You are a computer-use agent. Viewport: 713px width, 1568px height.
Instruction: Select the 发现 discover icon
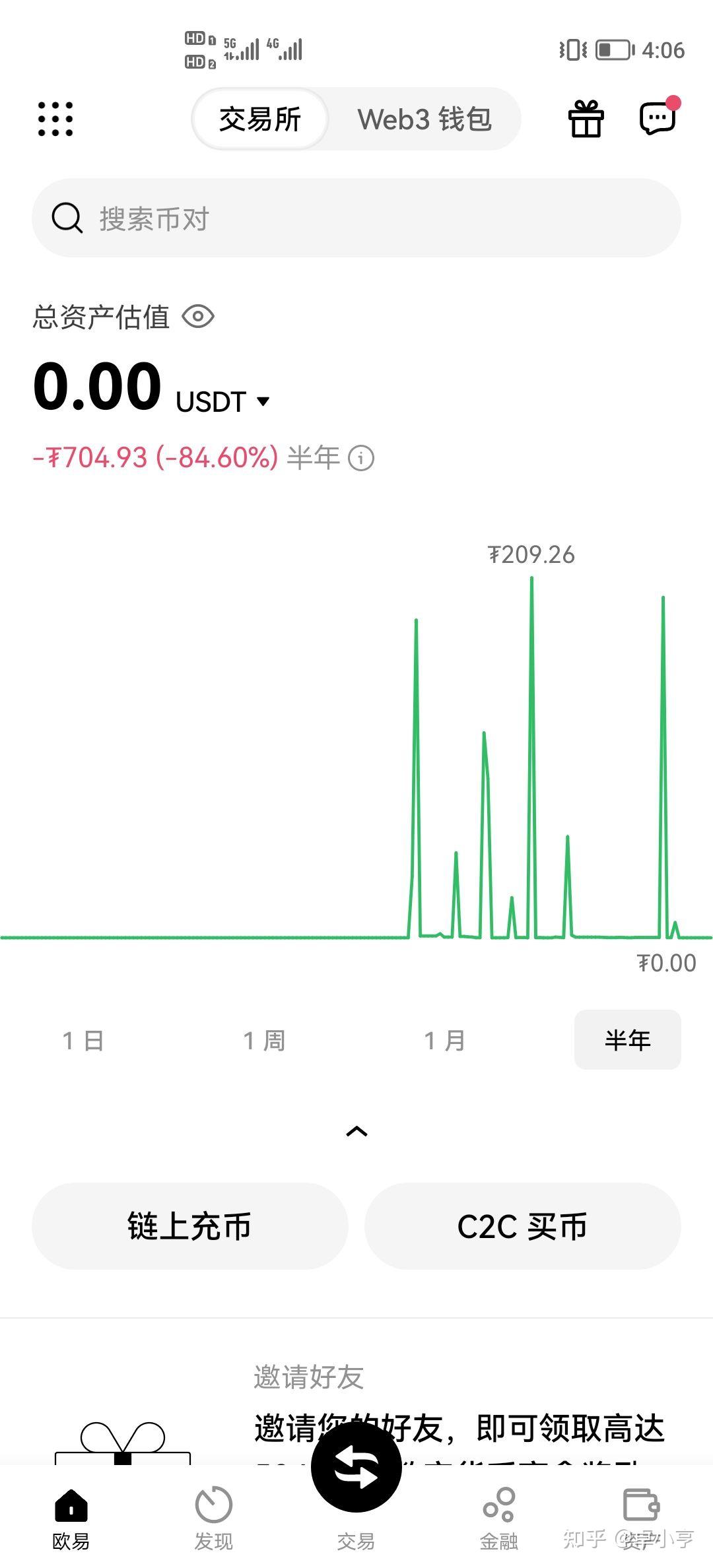pyautogui.click(x=213, y=1518)
